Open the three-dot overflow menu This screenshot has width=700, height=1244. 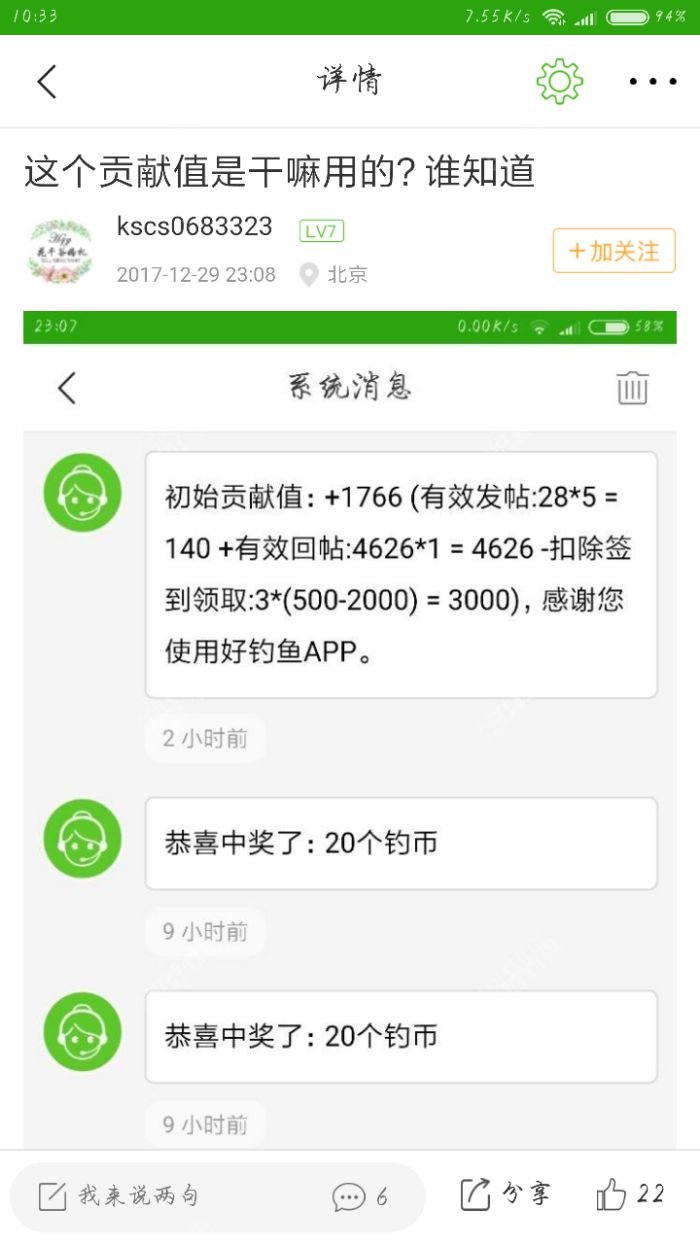tap(653, 81)
